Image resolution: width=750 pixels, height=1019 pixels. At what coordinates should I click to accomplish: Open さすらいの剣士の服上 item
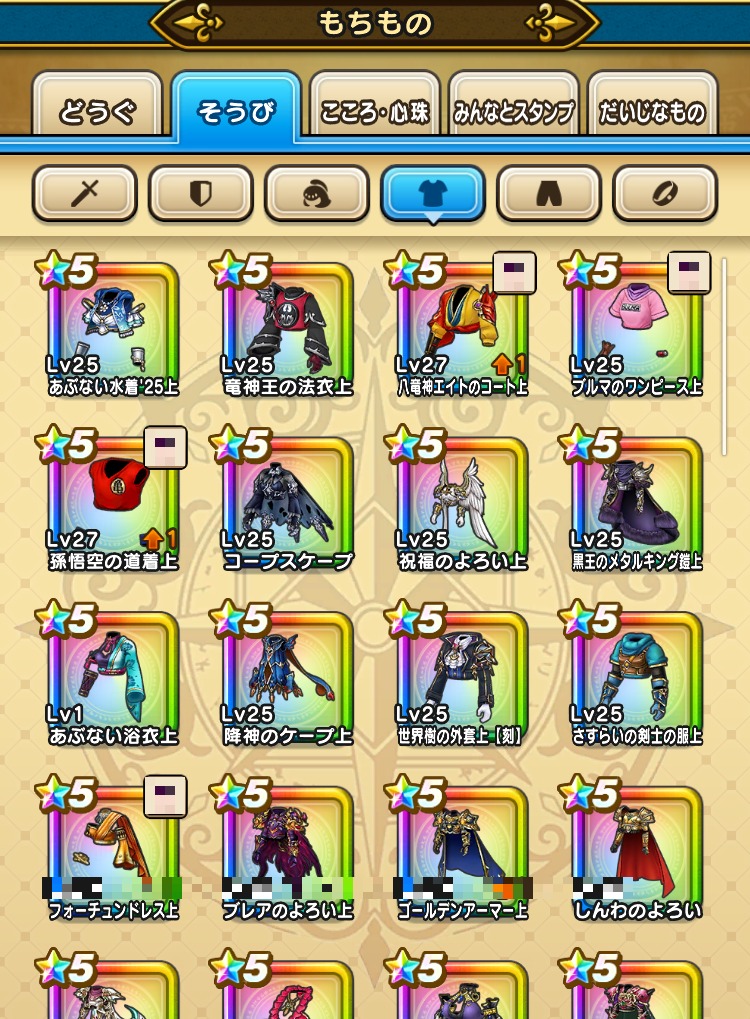tap(636, 680)
